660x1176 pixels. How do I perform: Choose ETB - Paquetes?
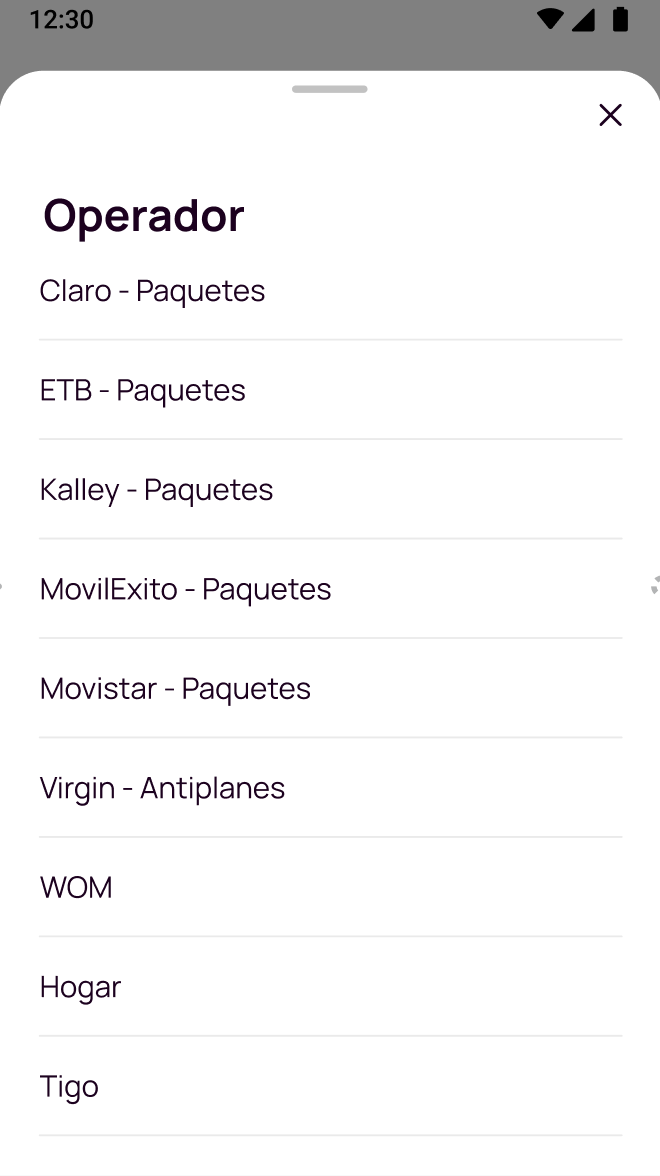click(x=330, y=390)
